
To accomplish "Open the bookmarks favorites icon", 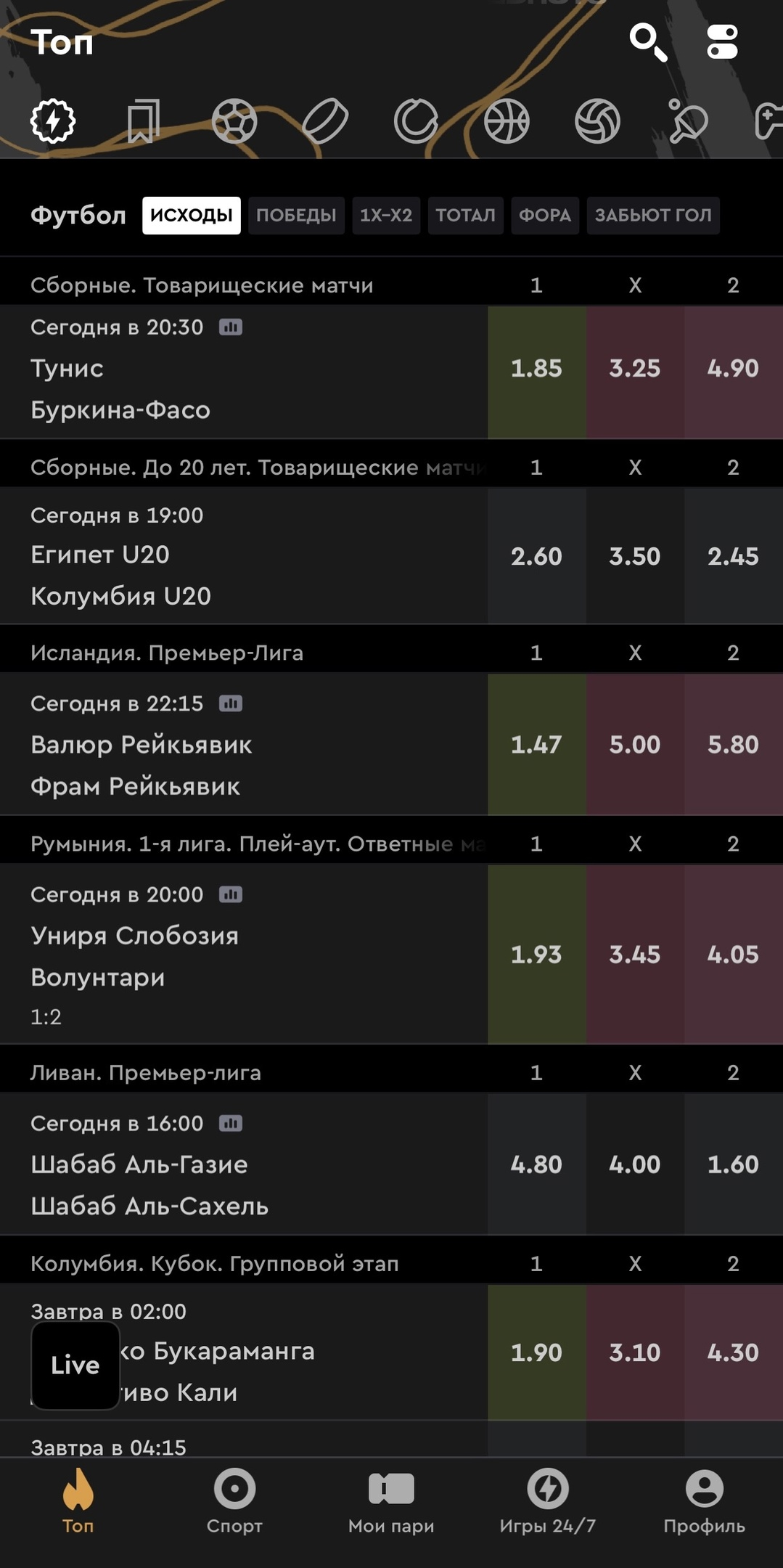I will (x=143, y=121).
